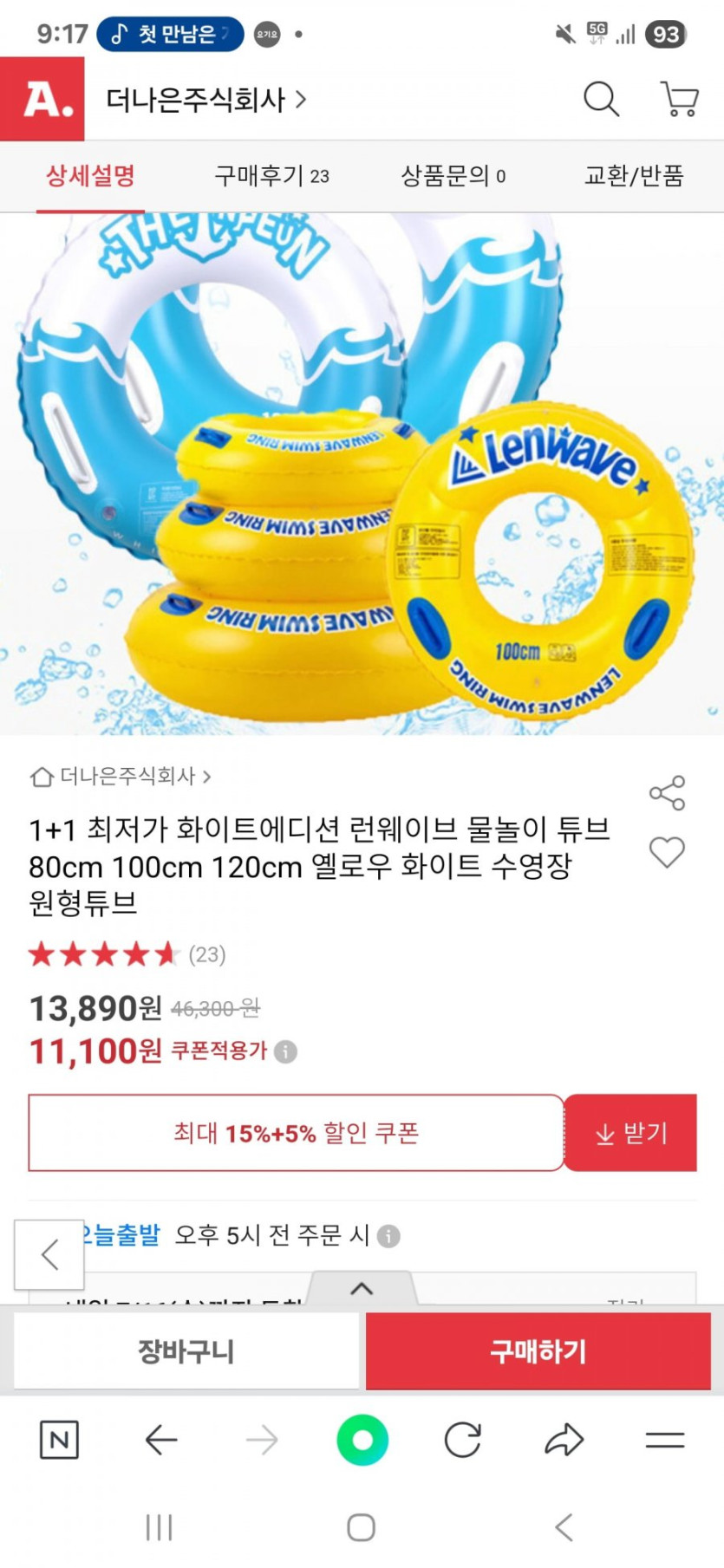Open the shopping cart icon
The width and height of the screenshot is (724, 1568).
click(x=680, y=99)
